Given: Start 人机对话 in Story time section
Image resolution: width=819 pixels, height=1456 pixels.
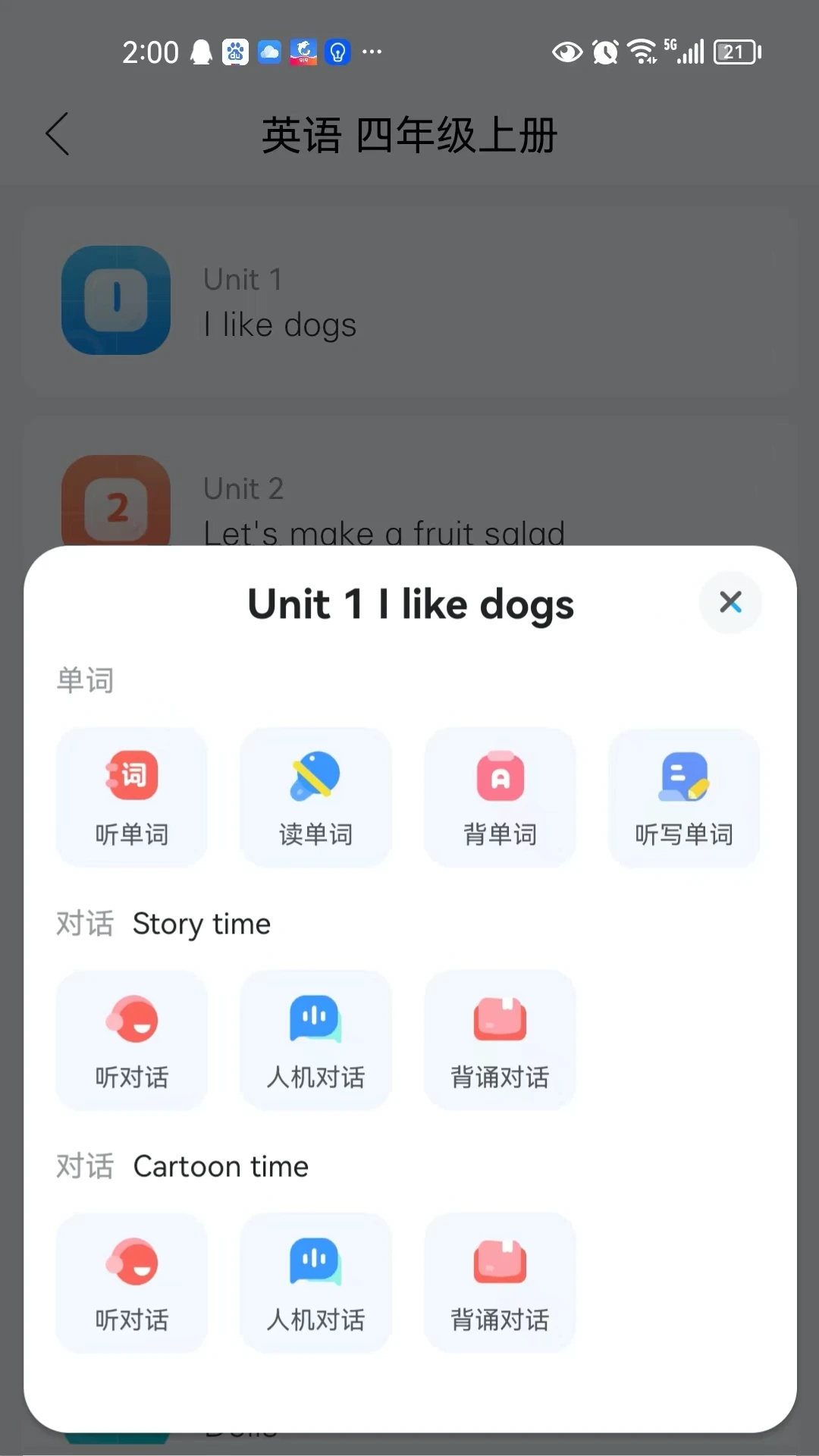Looking at the screenshot, I should [x=315, y=1040].
